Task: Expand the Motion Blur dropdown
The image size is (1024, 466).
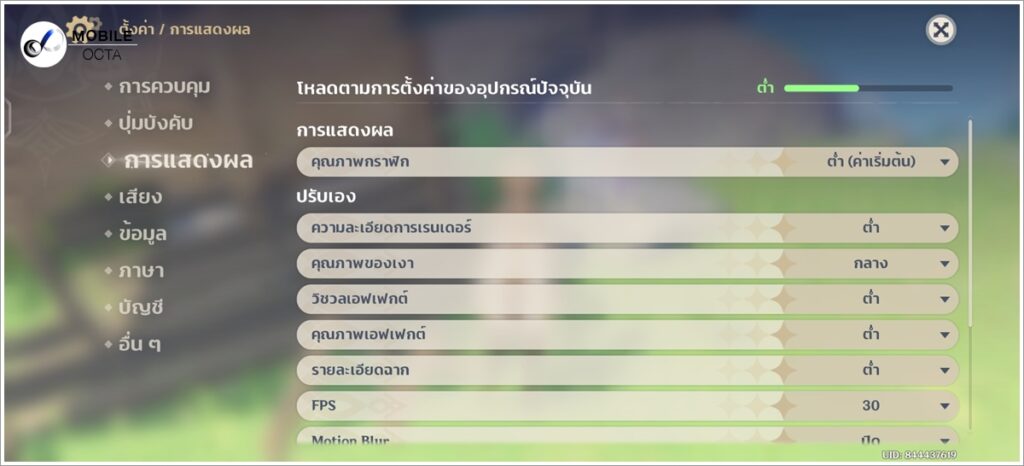Action: pyautogui.click(x=878, y=439)
